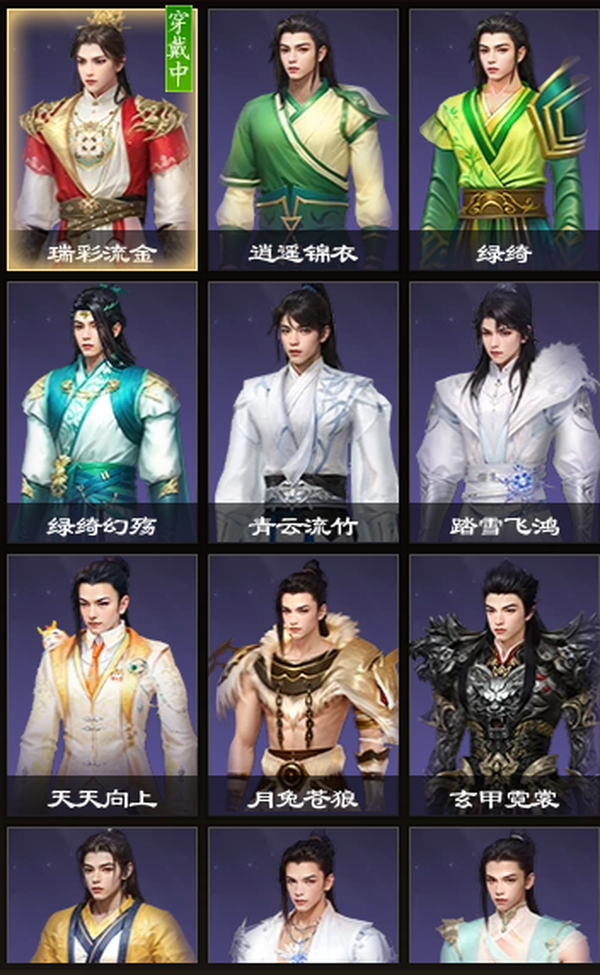Tap the 绿绮 costume tile
Screen dimensions: 600x975
pos(504,140)
